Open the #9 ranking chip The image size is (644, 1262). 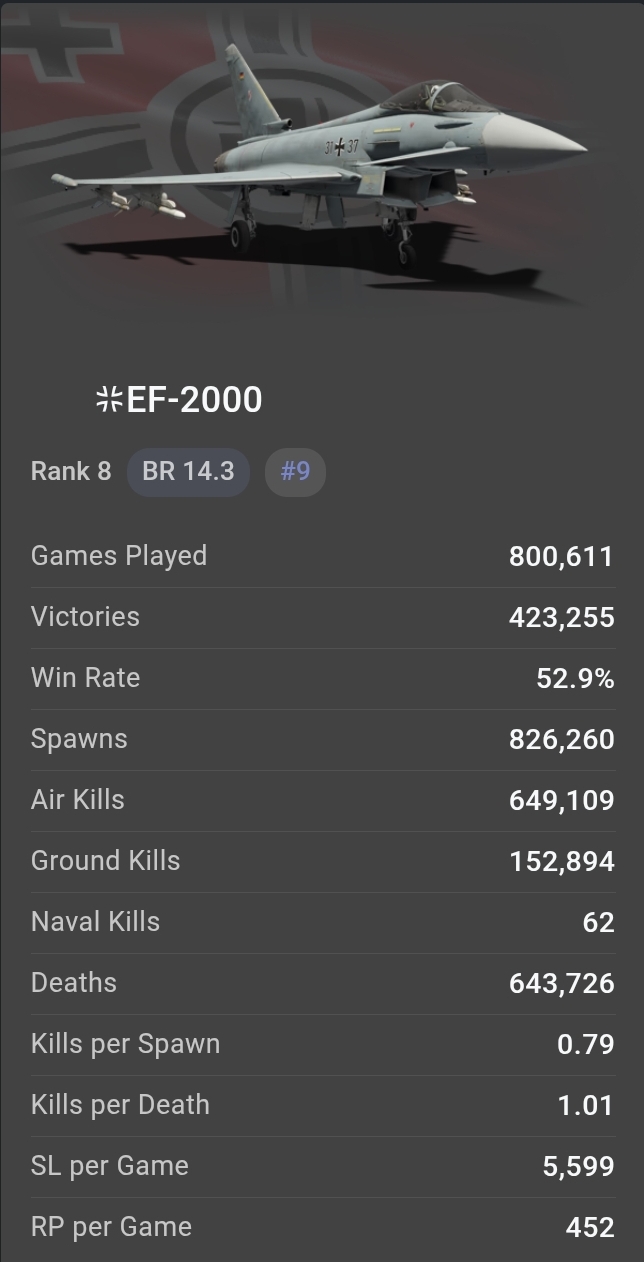295,471
